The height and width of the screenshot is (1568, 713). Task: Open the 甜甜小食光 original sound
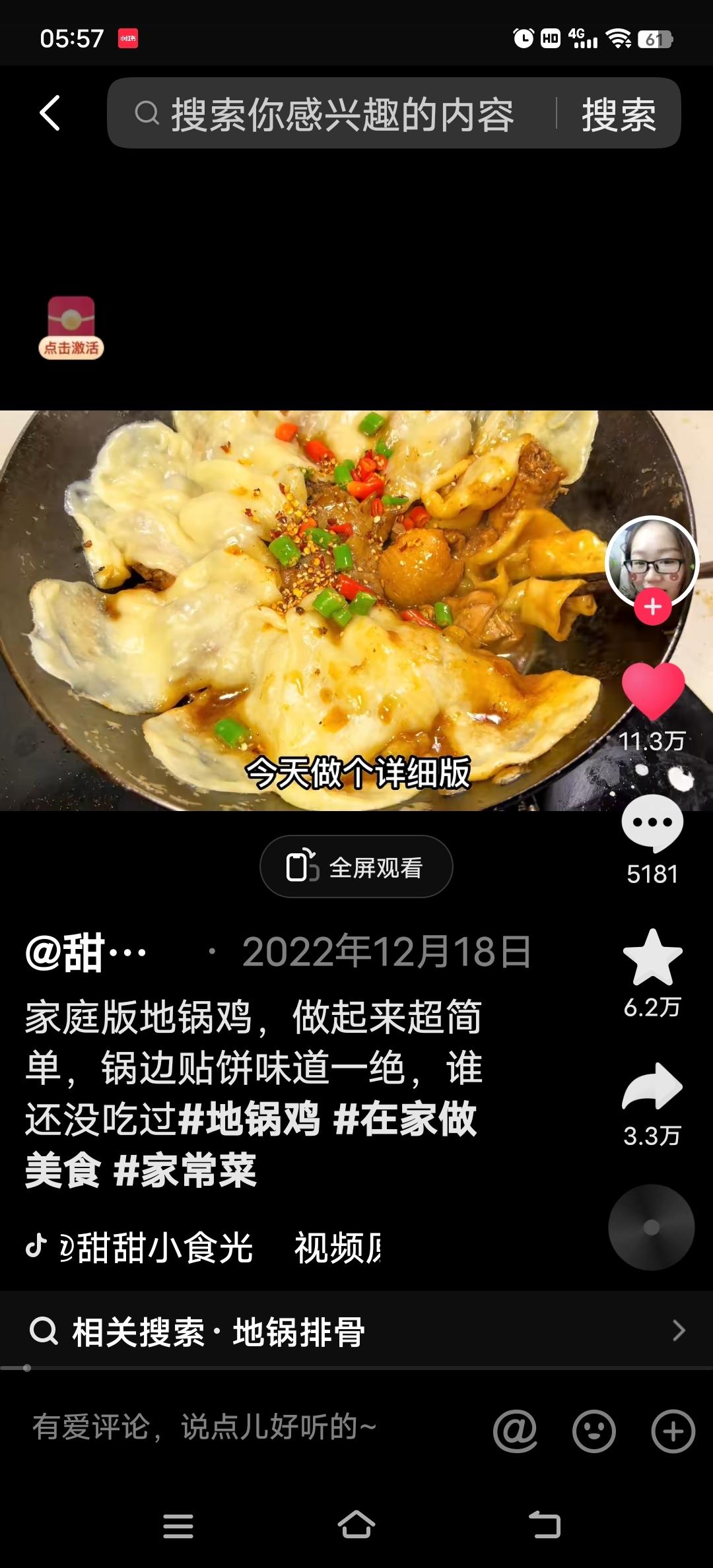[x=158, y=1247]
